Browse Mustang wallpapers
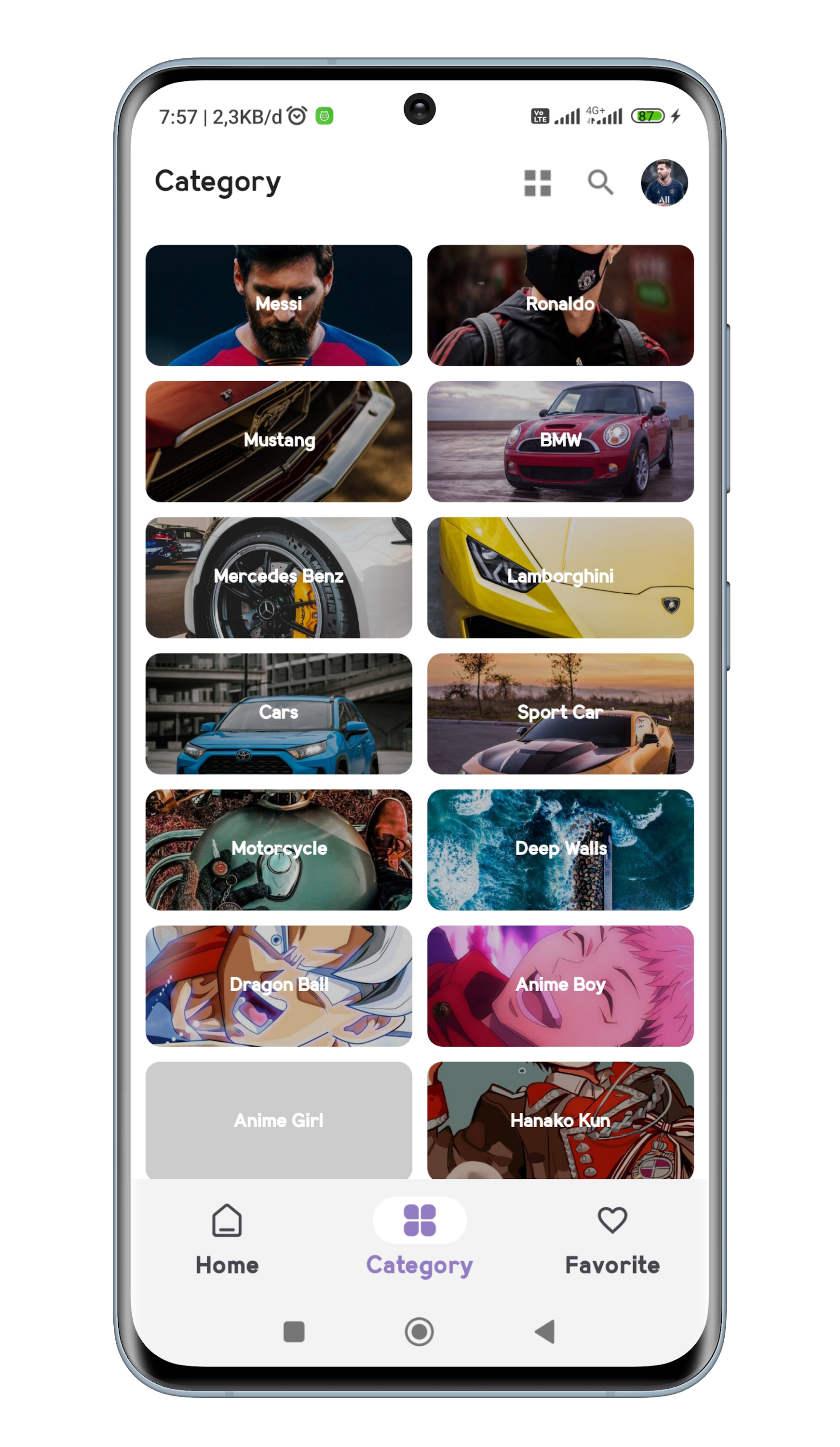This screenshot has width=840, height=1447. (278, 441)
